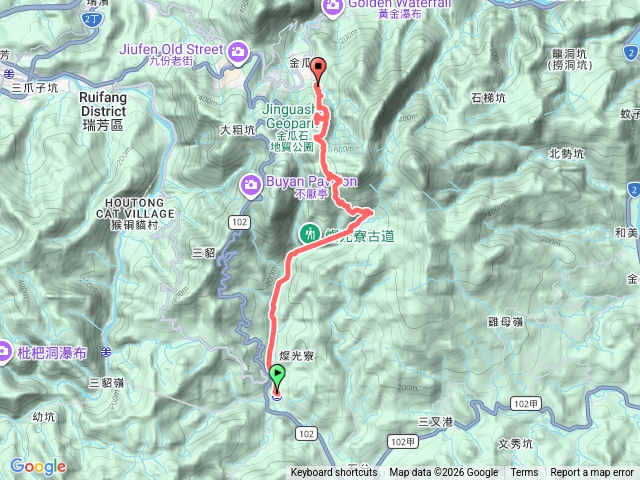The height and width of the screenshot is (480, 640).
Task: Tap the green start flag marker
Action: (277, 375)
